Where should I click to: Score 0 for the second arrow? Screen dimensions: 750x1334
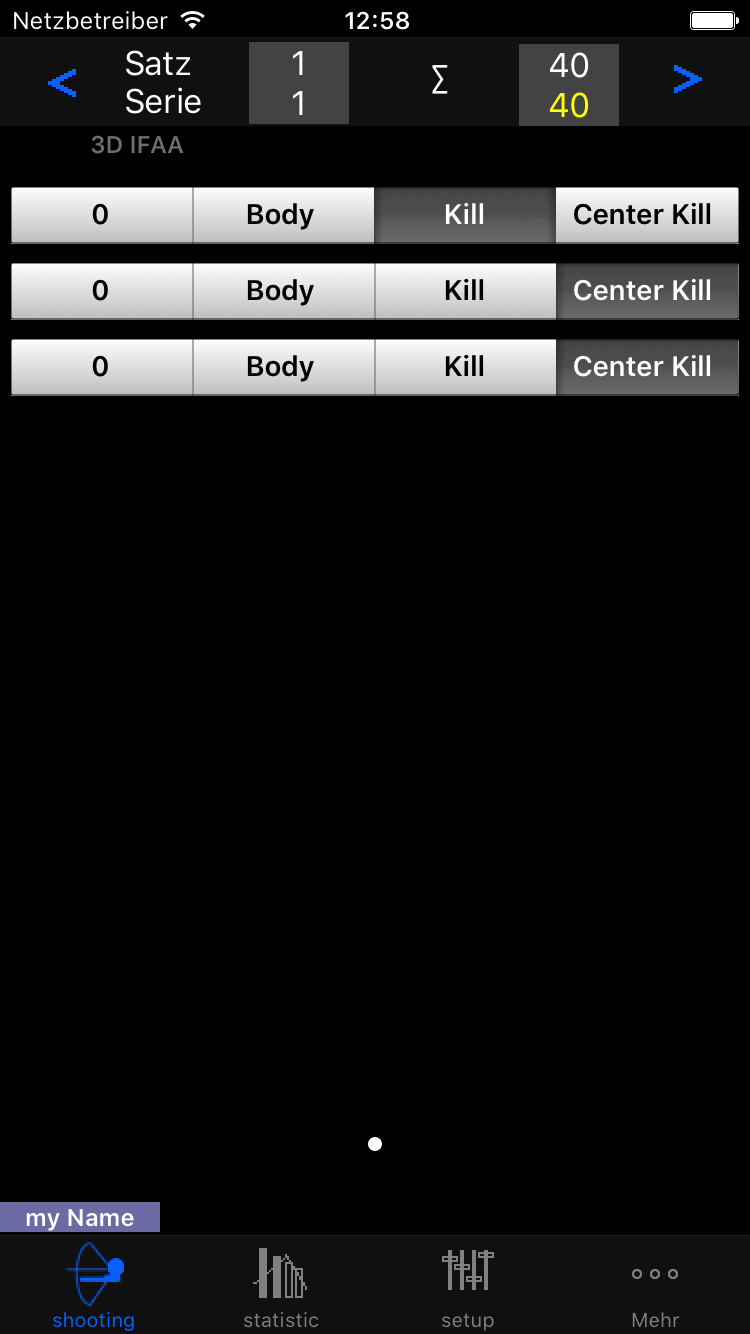pyautogui.click(x=101, y=291)
